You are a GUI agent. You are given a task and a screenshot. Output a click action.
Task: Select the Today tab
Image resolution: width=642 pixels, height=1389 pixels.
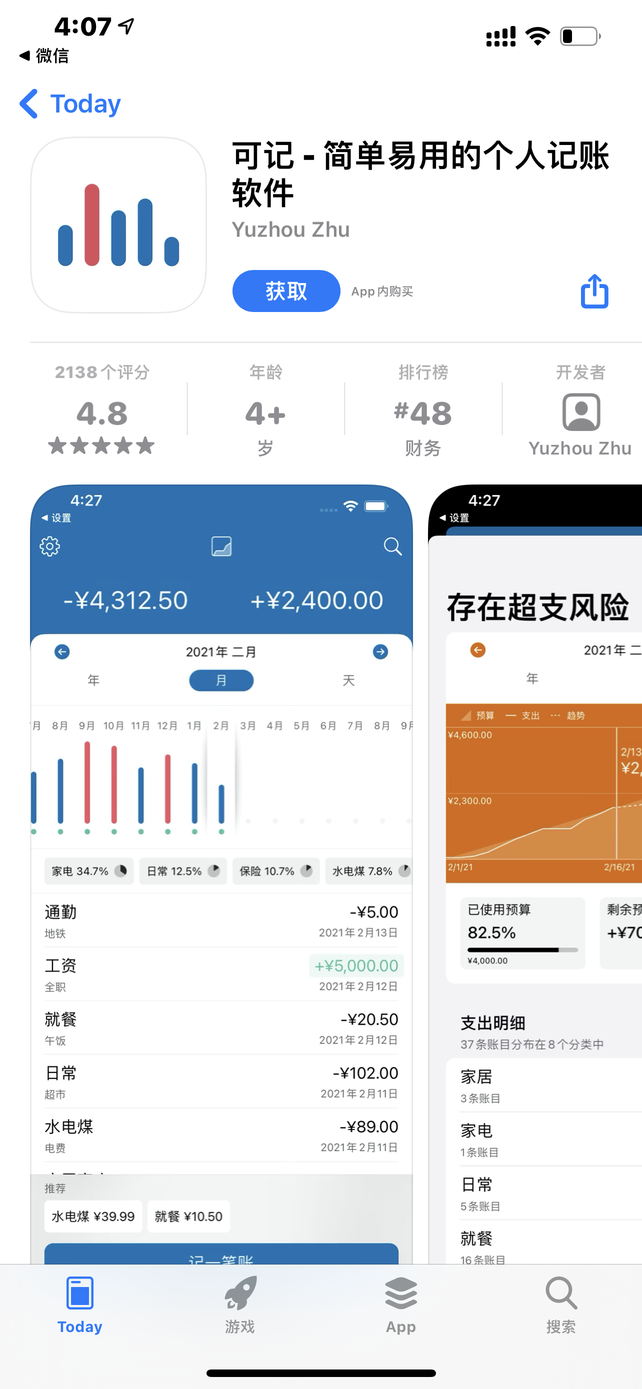click(x=80, y=1305)
